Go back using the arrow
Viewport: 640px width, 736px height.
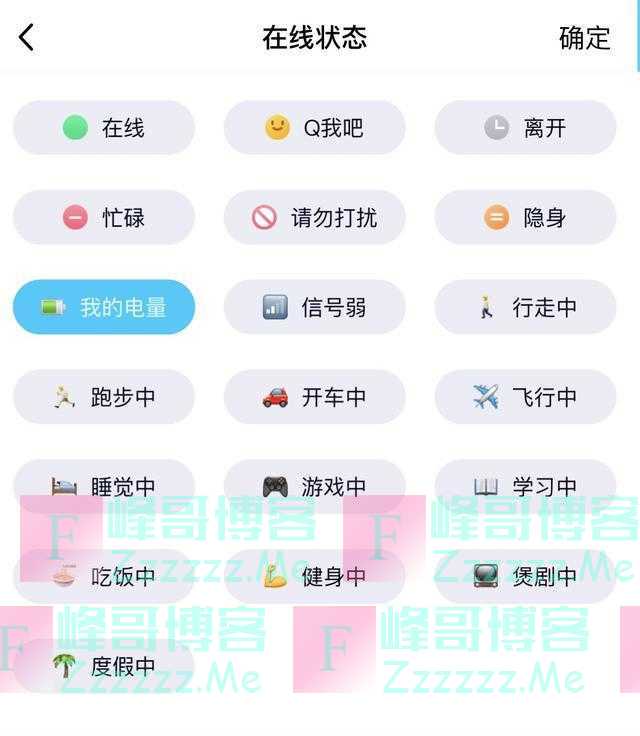27,38
